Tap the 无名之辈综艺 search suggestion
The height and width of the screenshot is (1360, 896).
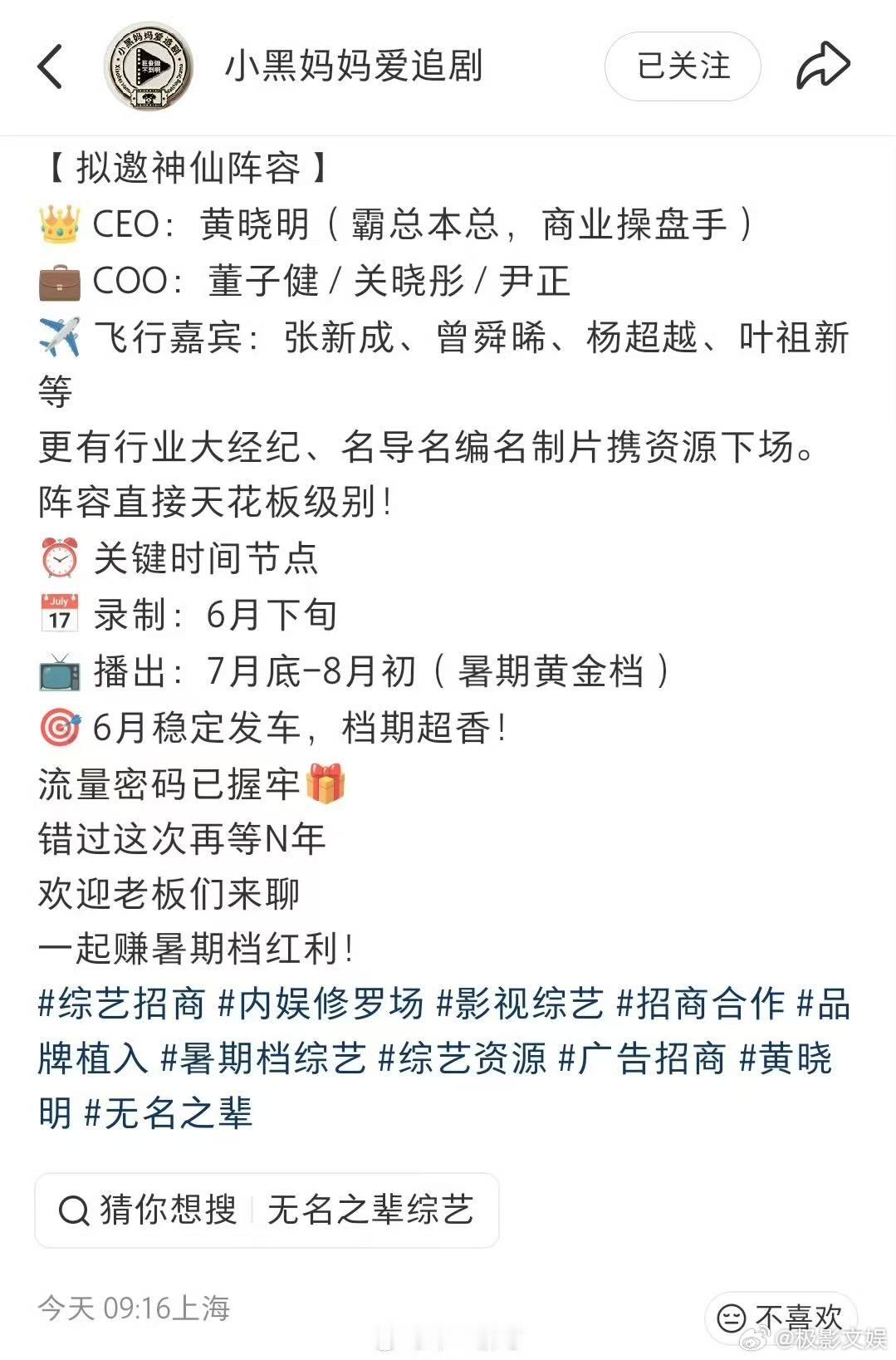click(x=368, y=1212)
